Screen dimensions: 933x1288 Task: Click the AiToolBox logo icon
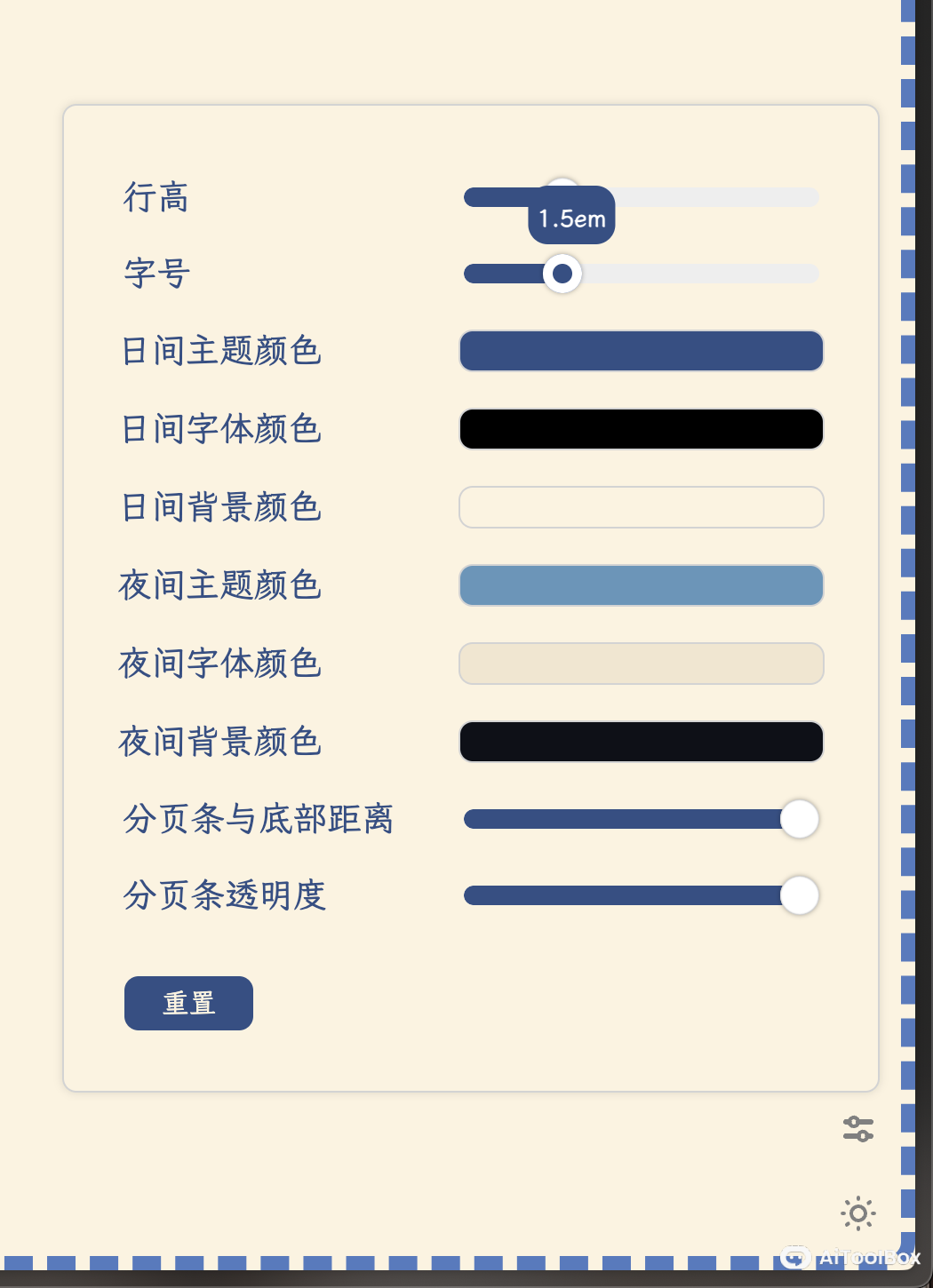click(x=795, y=1258)
